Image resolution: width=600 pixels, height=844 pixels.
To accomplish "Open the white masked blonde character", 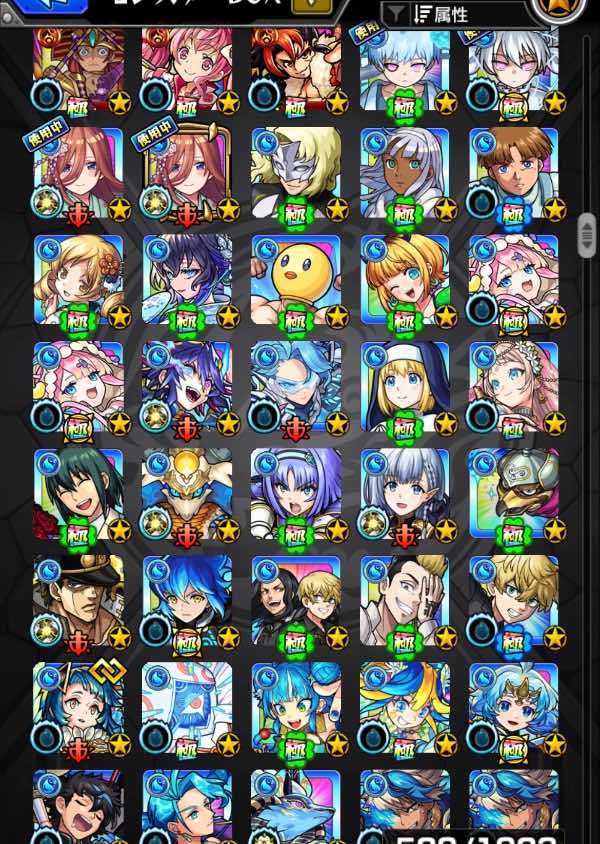I will 295,172.
